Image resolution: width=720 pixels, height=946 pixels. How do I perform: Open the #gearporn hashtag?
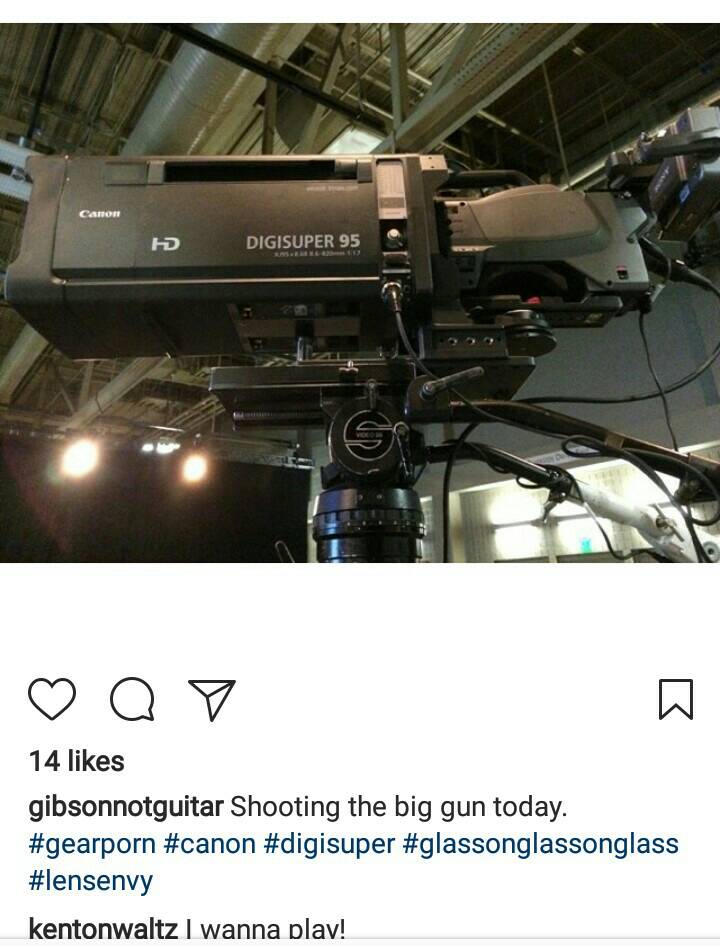92,844
